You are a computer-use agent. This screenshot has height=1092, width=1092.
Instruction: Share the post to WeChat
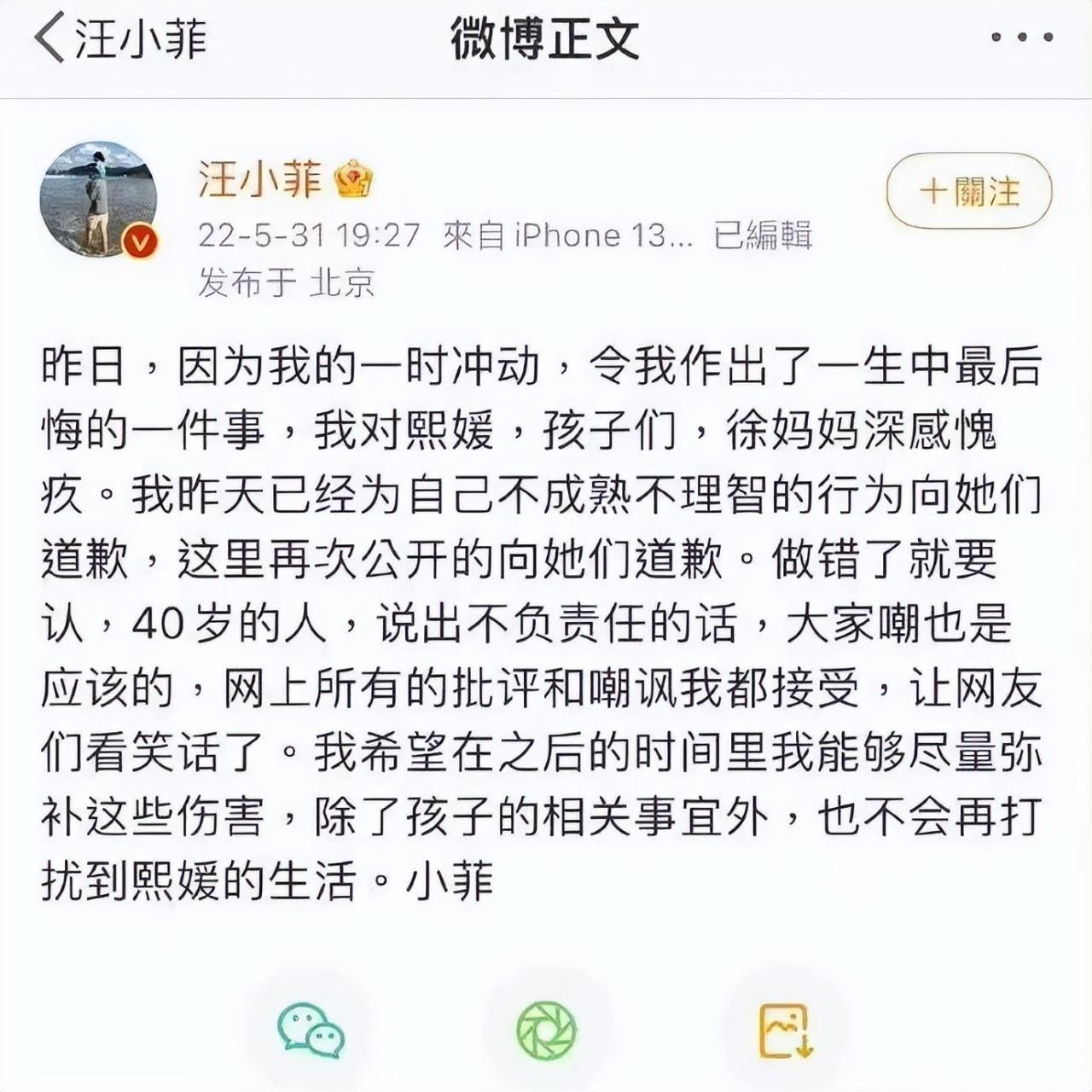tap(311, 1031)
